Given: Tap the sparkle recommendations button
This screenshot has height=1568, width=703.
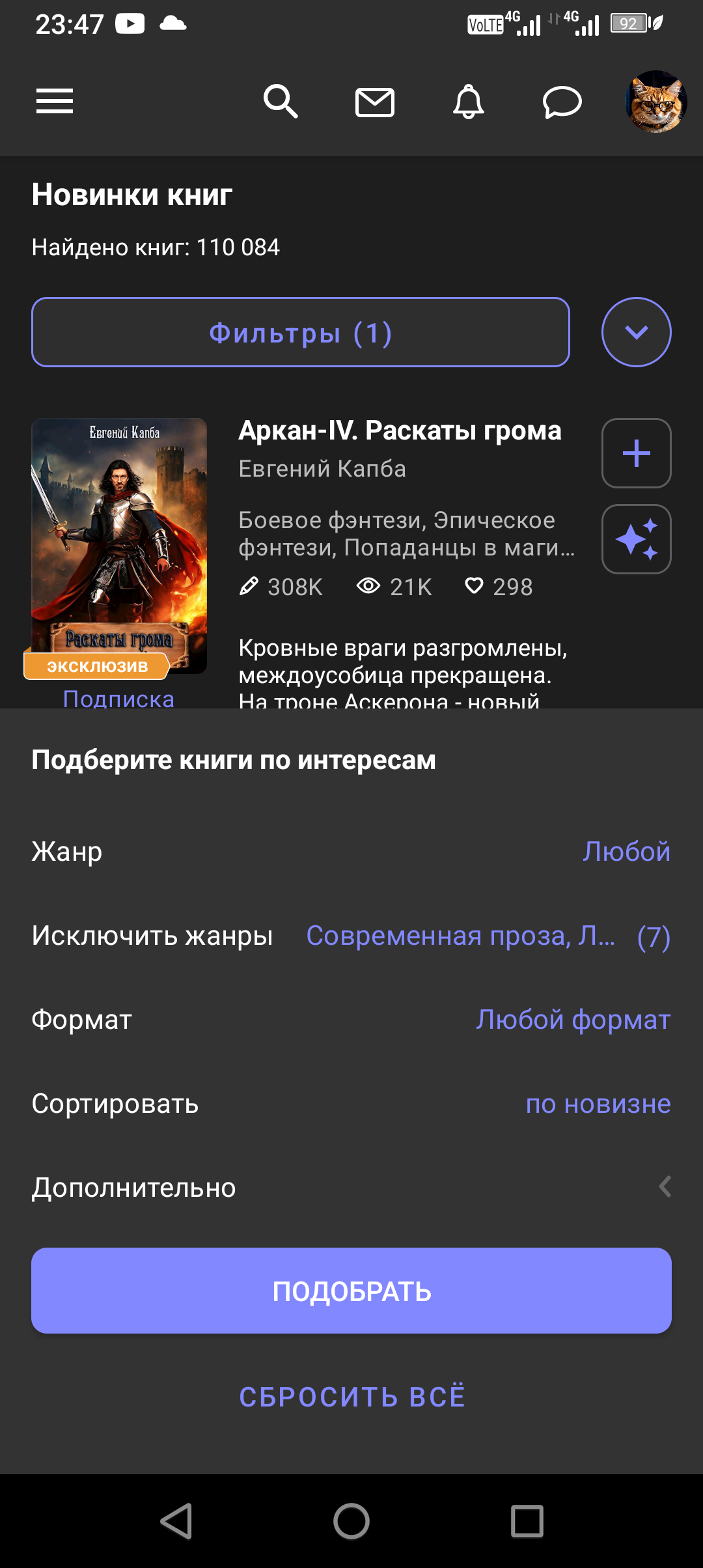Looking at the screenshot, I should tap(637, 539).
